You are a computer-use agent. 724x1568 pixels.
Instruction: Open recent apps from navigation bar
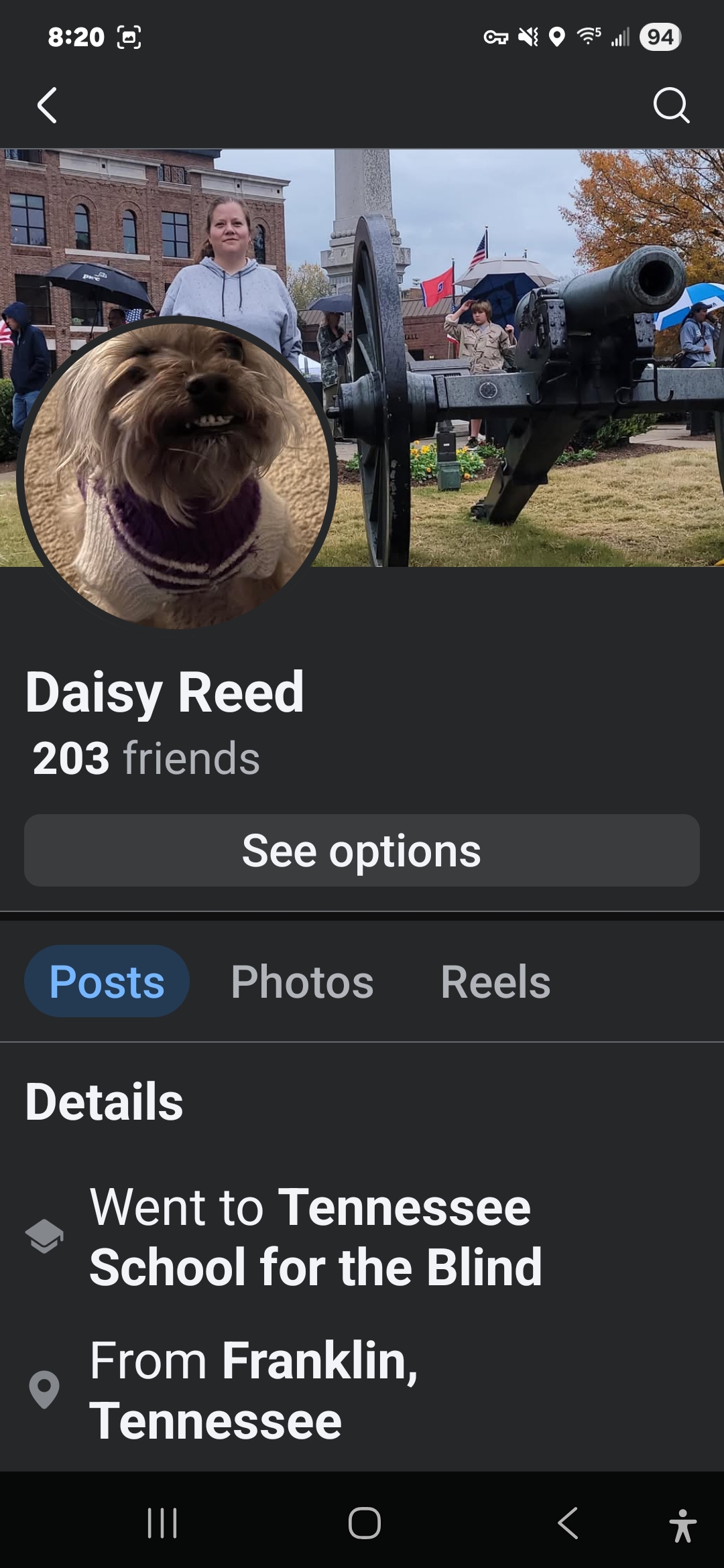click(162, 1523)
